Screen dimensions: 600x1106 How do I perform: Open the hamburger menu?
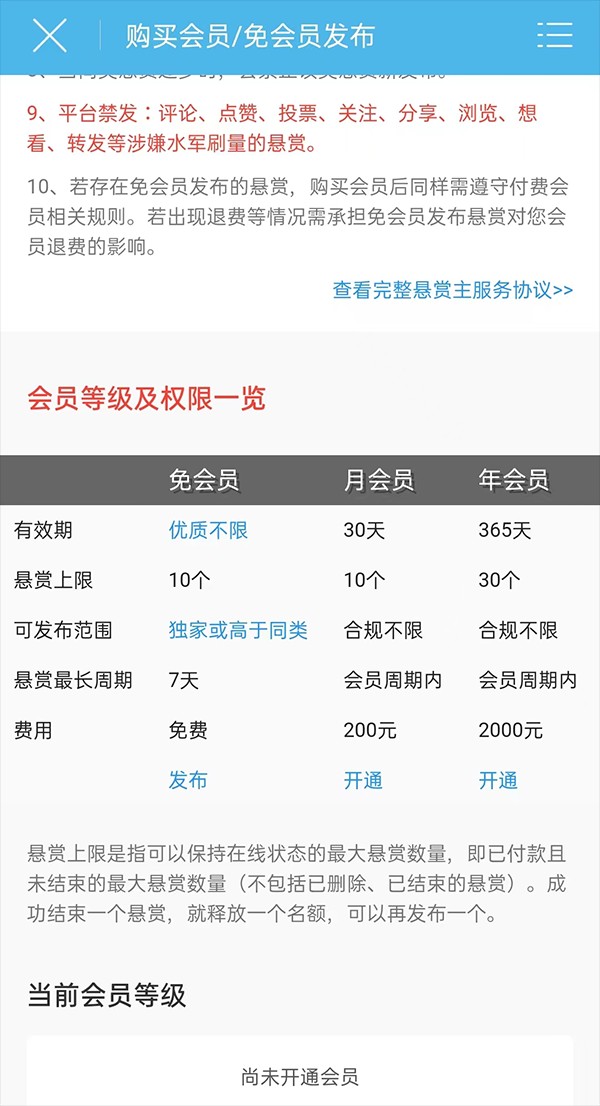pos(554,35)
